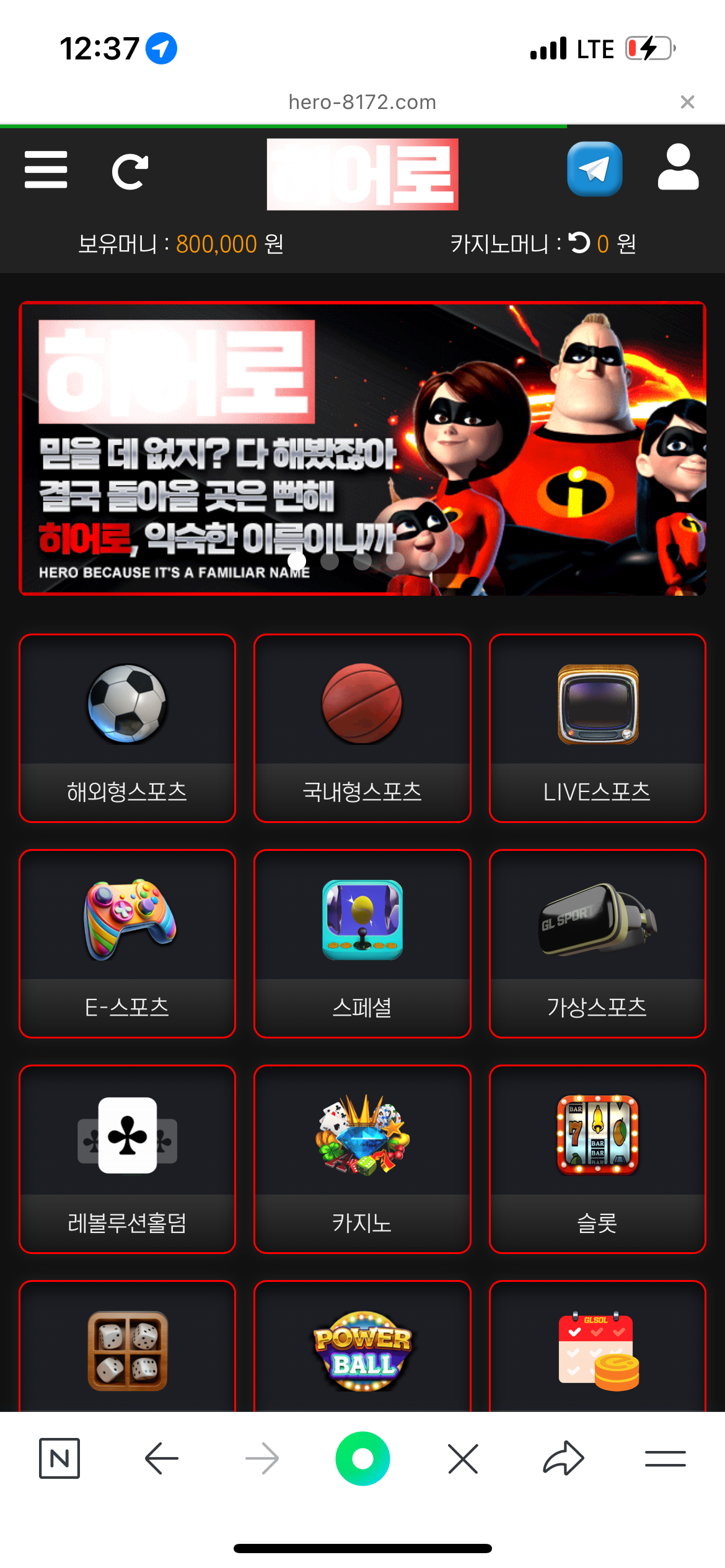Open the 가상스포츠 tile
The image size is (725, 1568).
(597, 943)
